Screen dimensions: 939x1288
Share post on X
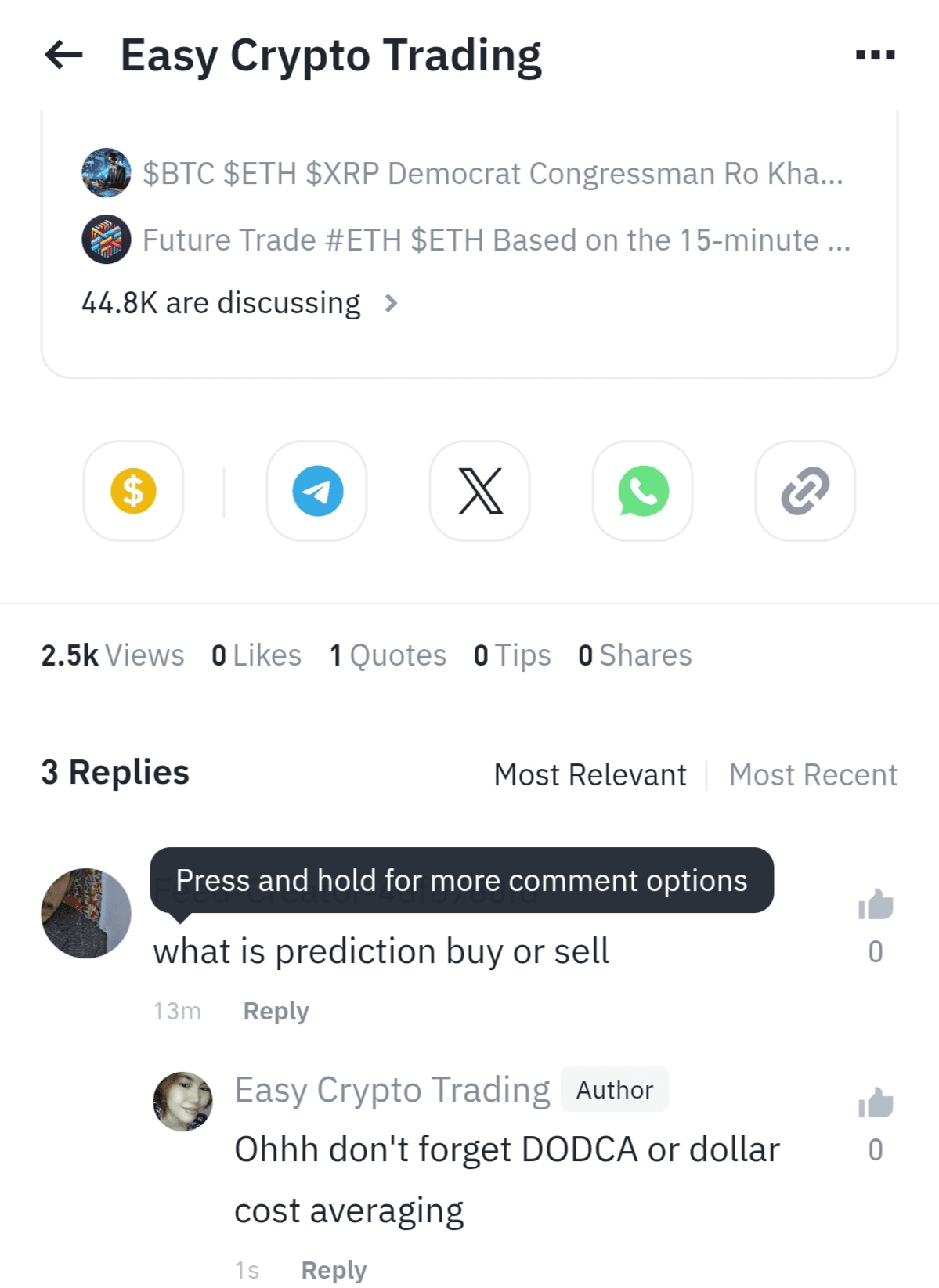(480, 491)
